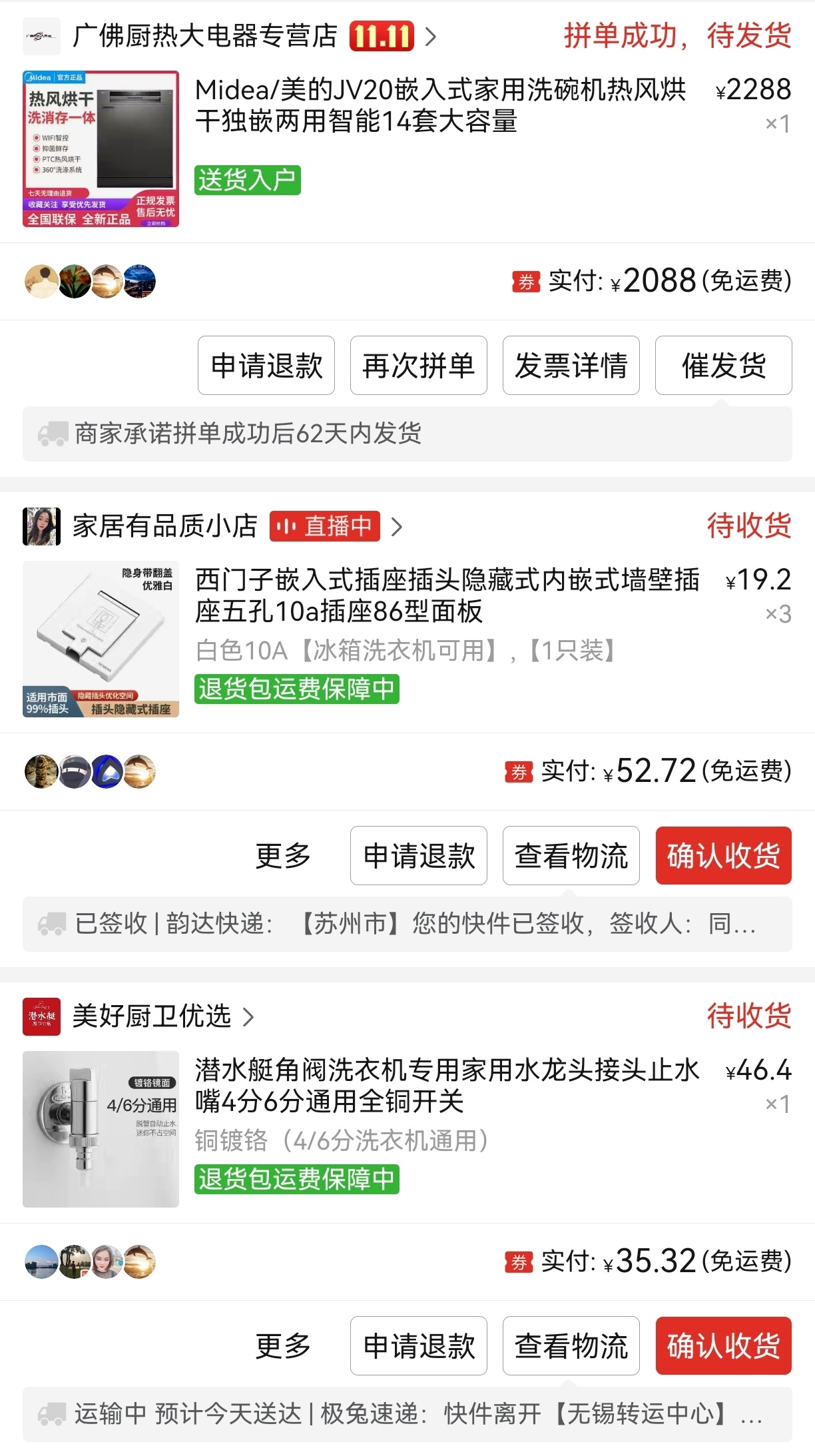Open the 家居有品质小店 store page
815x1456 pixels.
[x=165, y=526]
